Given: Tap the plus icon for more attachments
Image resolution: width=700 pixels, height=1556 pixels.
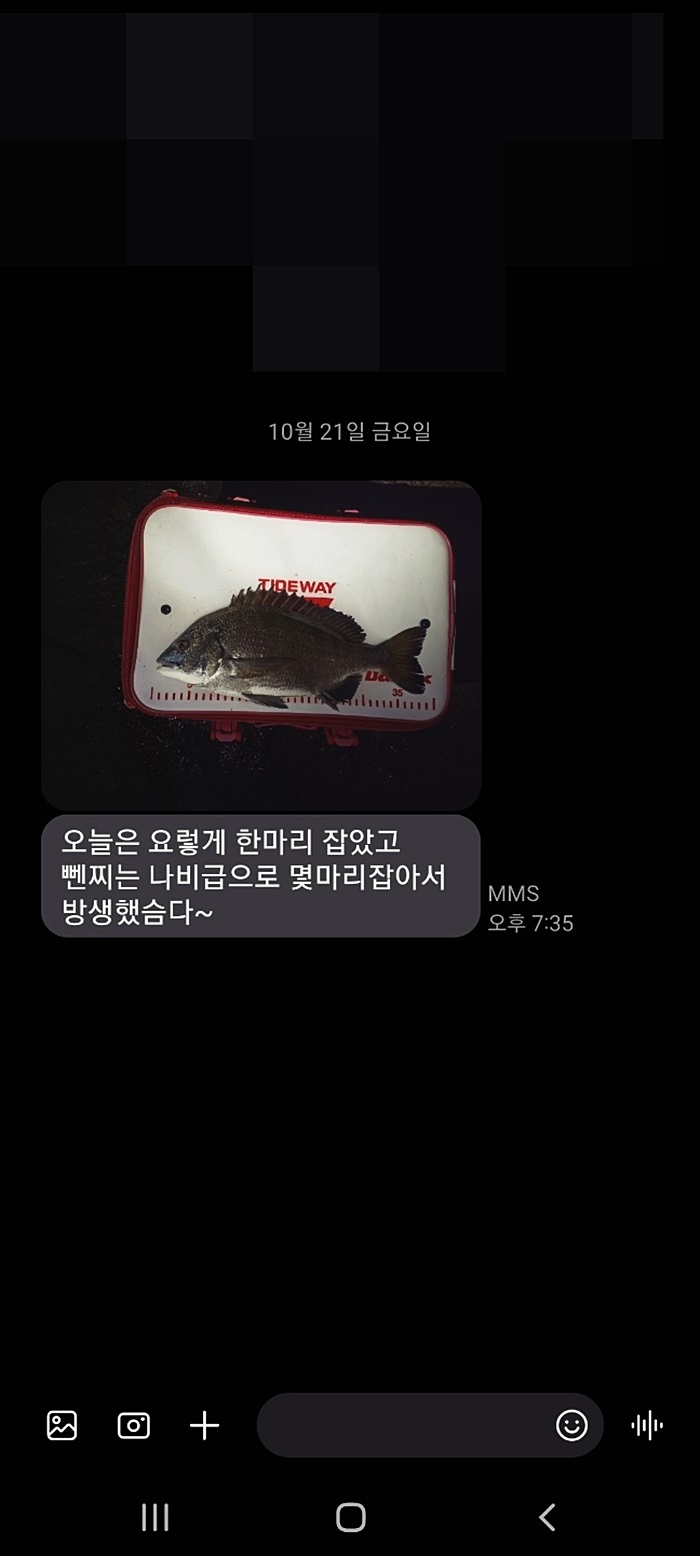Looking at the screenshot, I should [204, 1425].
